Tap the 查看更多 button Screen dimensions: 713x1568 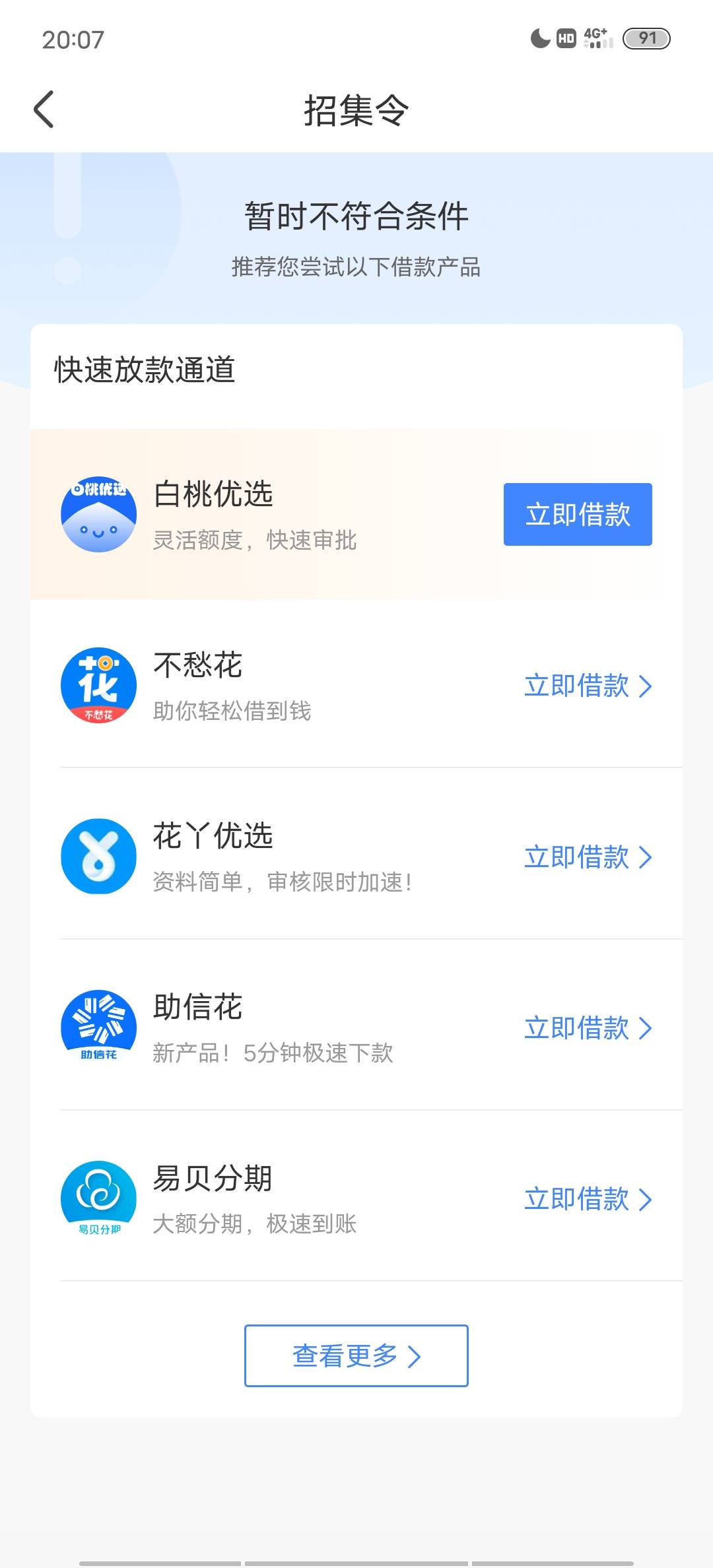pyautogui.click(x=356, y=1356)
